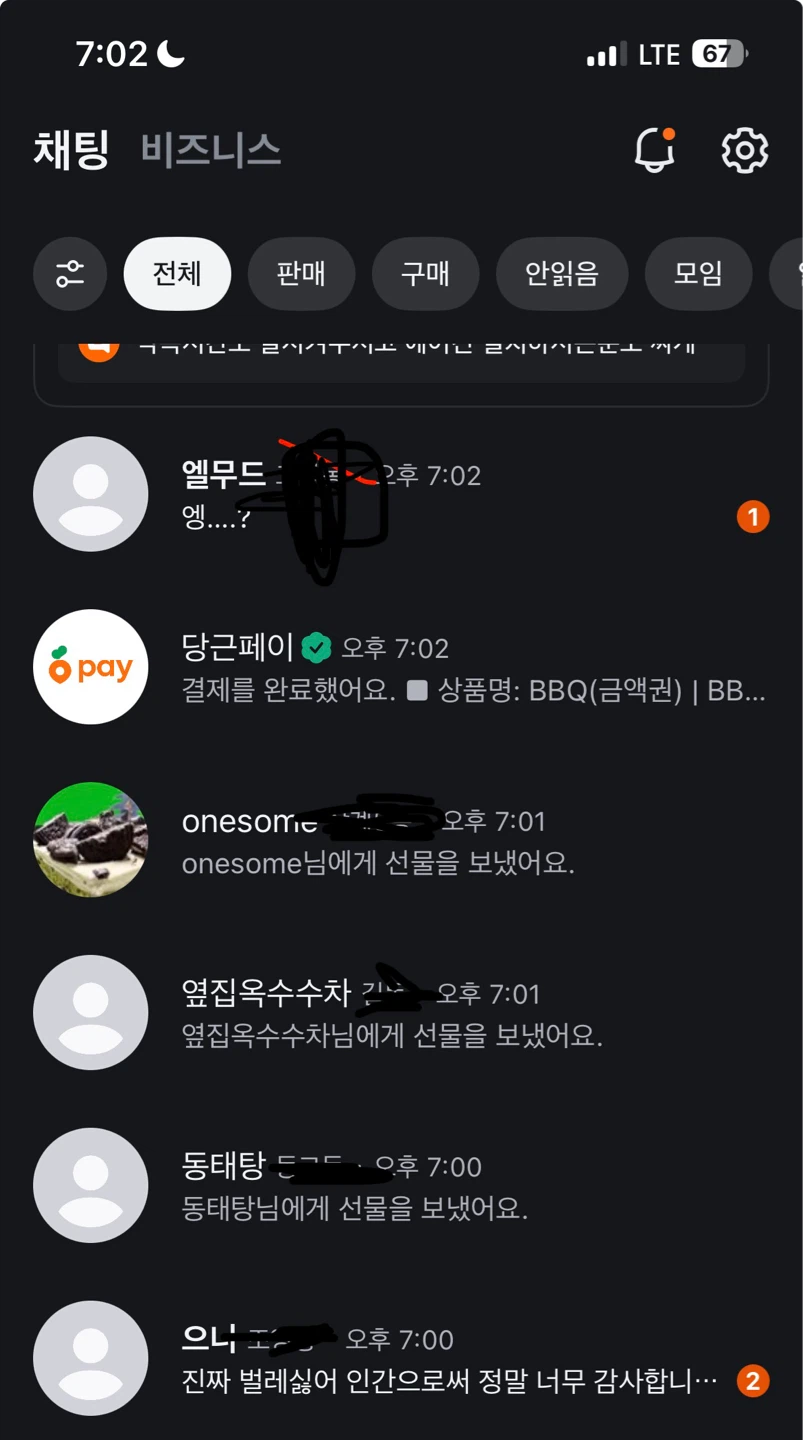Switch to the 비즈니스 tab
The width and height of the screenshot is (803, 1440).
pos(211,150)
